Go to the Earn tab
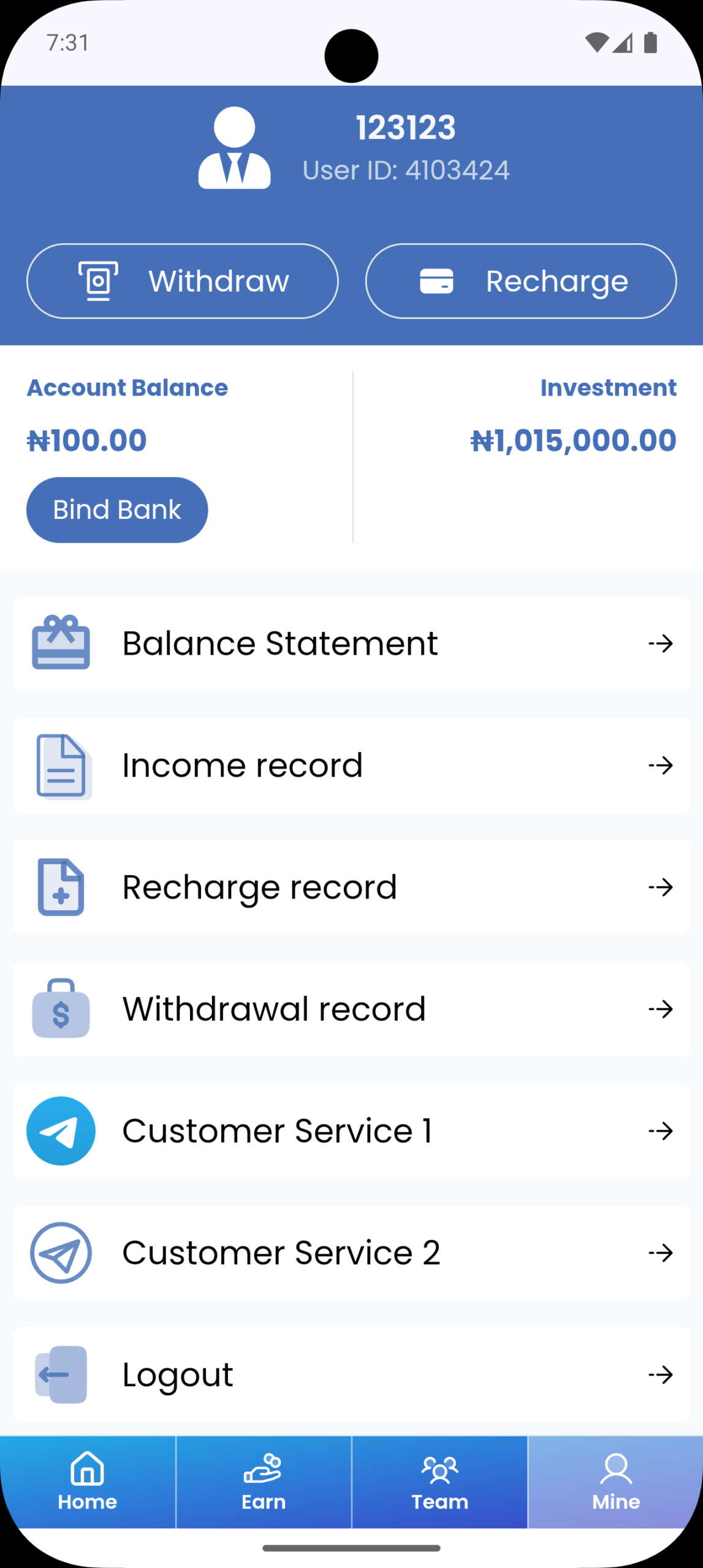703x1568 pixels. click(264, 1482)
